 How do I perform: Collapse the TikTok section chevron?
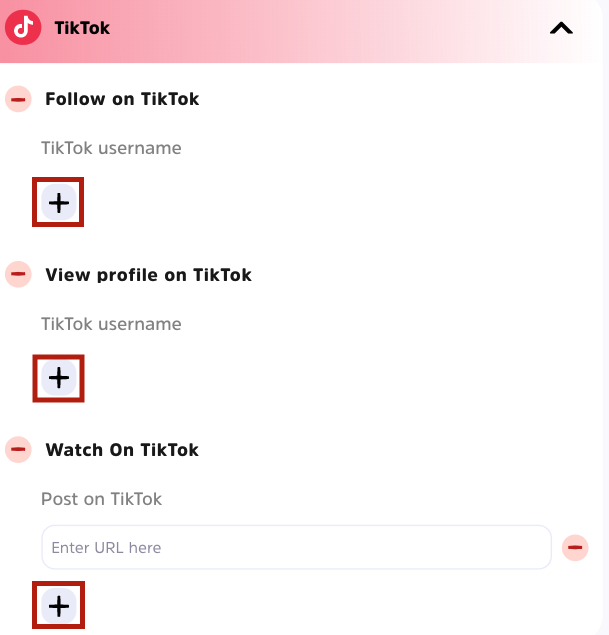click(561, 29)
